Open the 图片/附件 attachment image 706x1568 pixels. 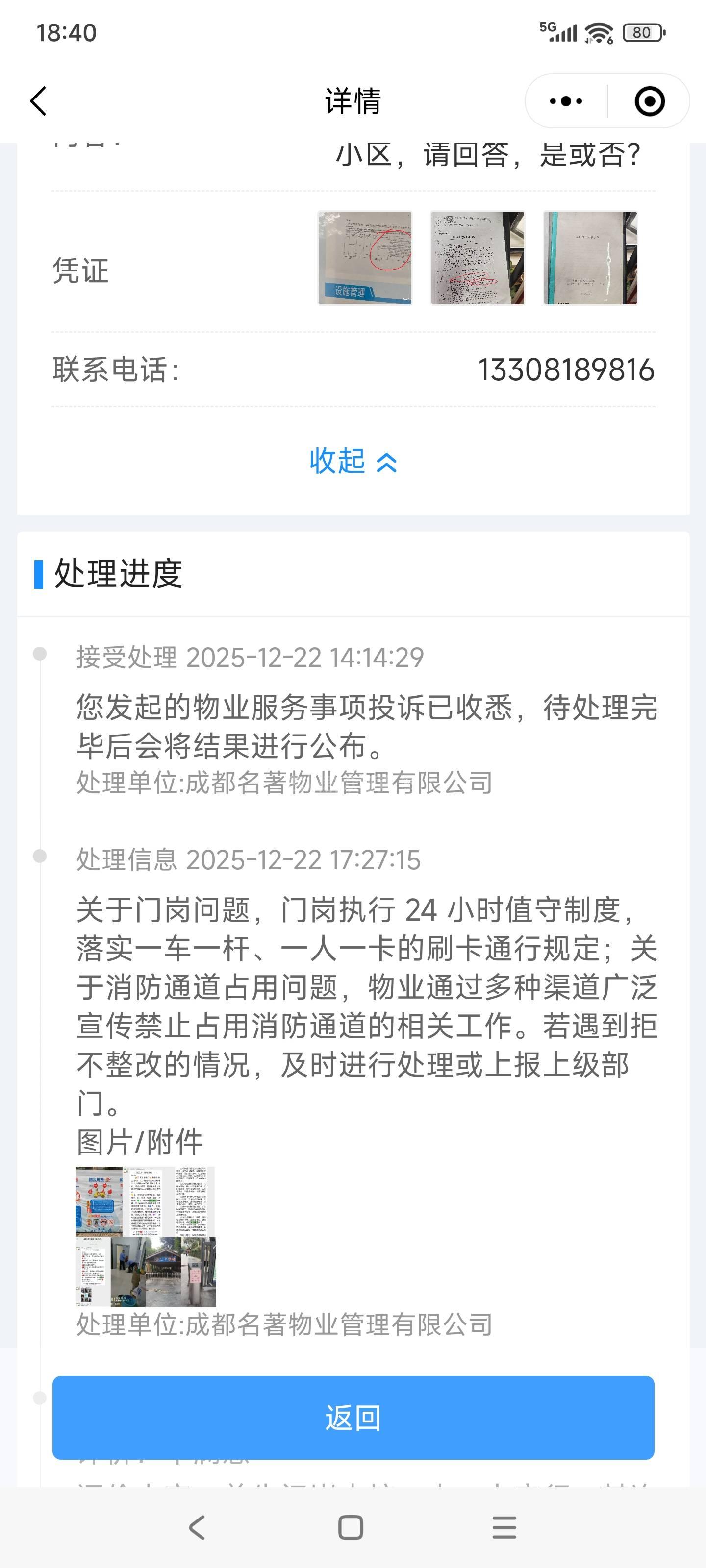(146, 1236)
